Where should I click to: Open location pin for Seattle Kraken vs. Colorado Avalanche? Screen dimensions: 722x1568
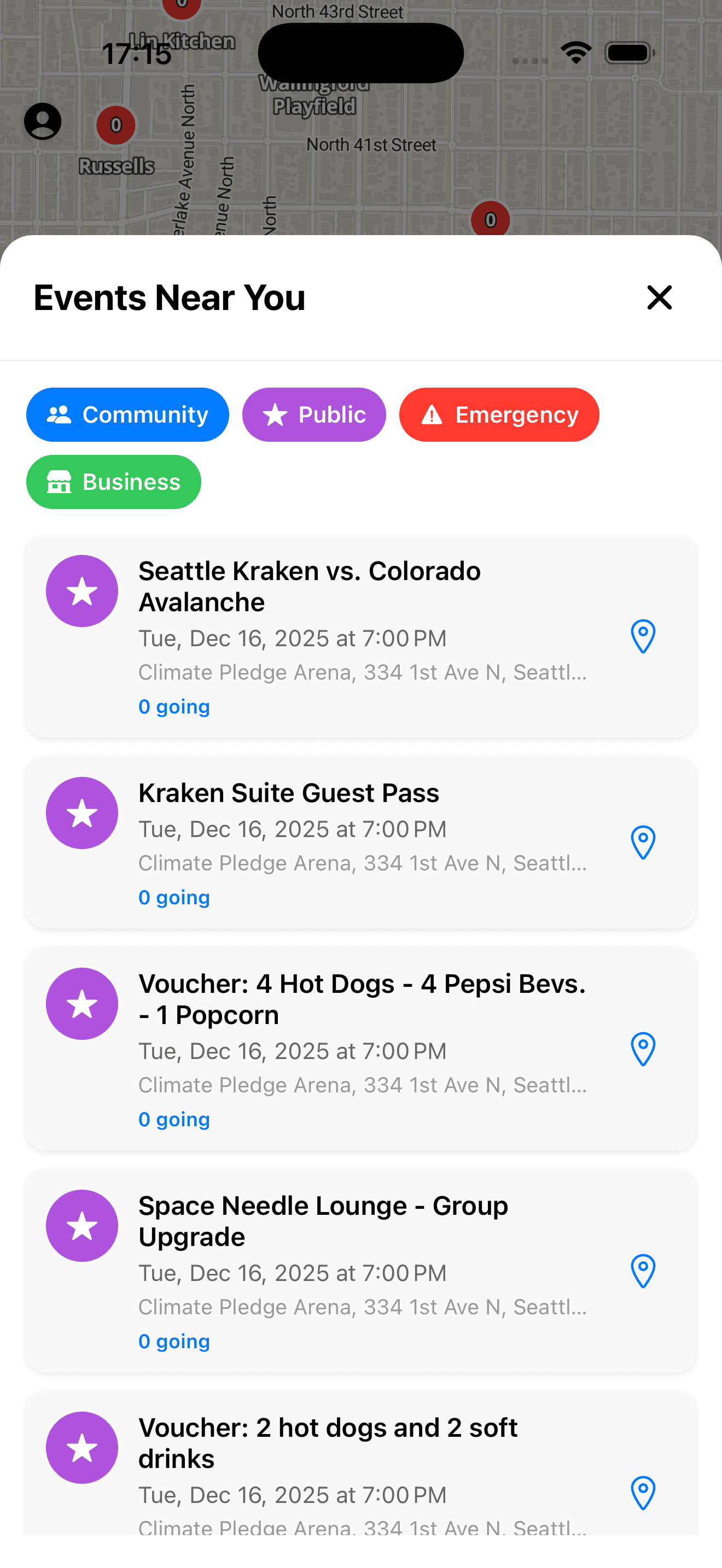click(x=643, y=636)
